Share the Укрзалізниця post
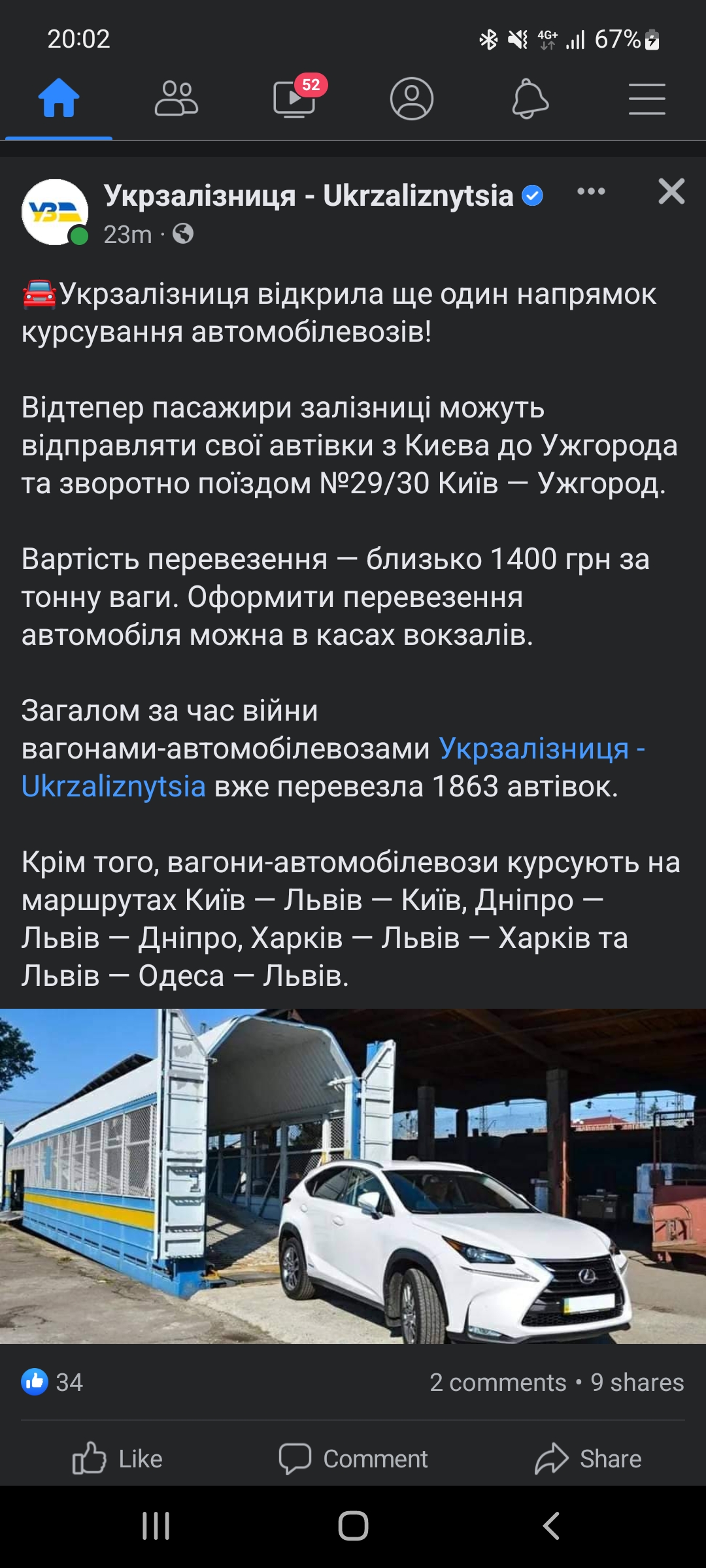Viewport: 706px width, 1568px height. coord(588,1459)
